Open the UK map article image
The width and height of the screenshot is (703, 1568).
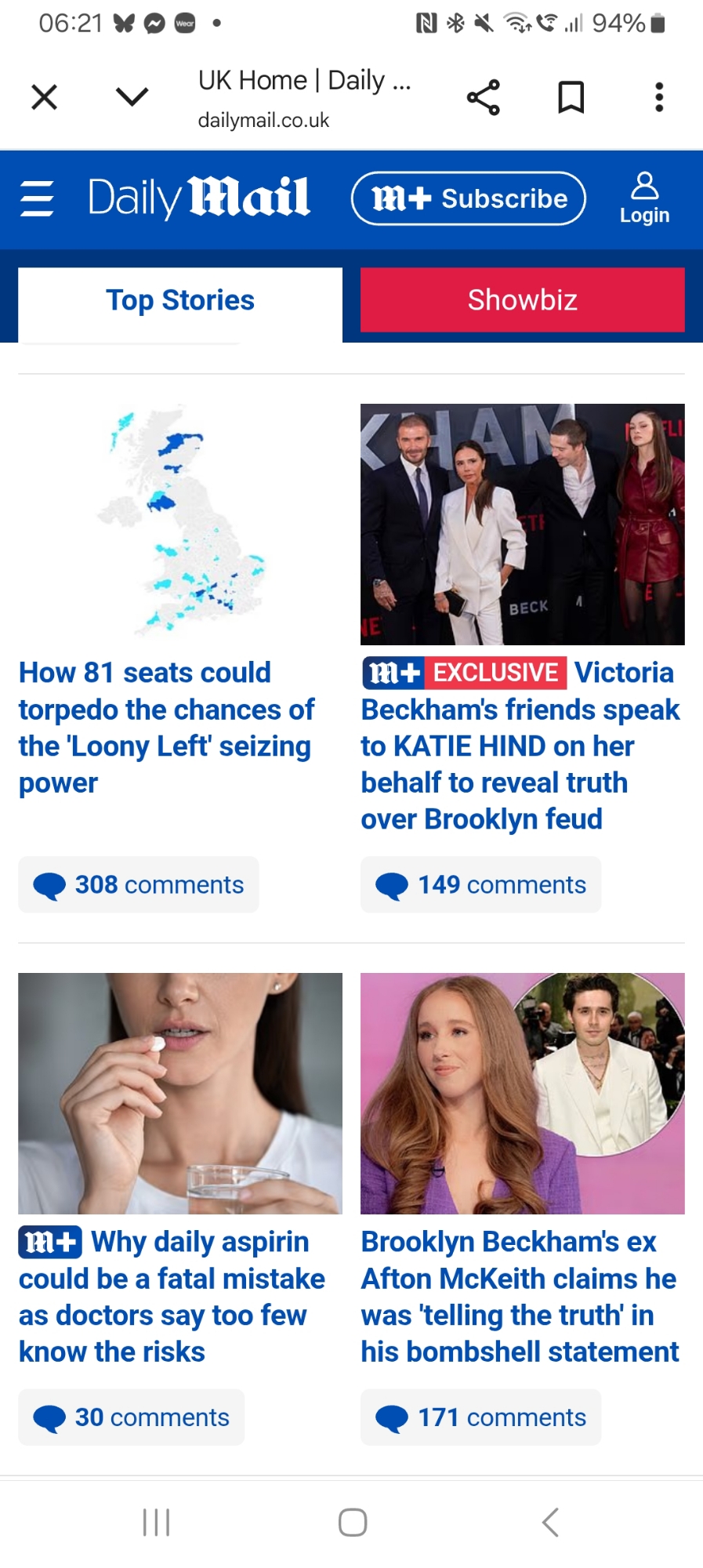coord(180,524)
